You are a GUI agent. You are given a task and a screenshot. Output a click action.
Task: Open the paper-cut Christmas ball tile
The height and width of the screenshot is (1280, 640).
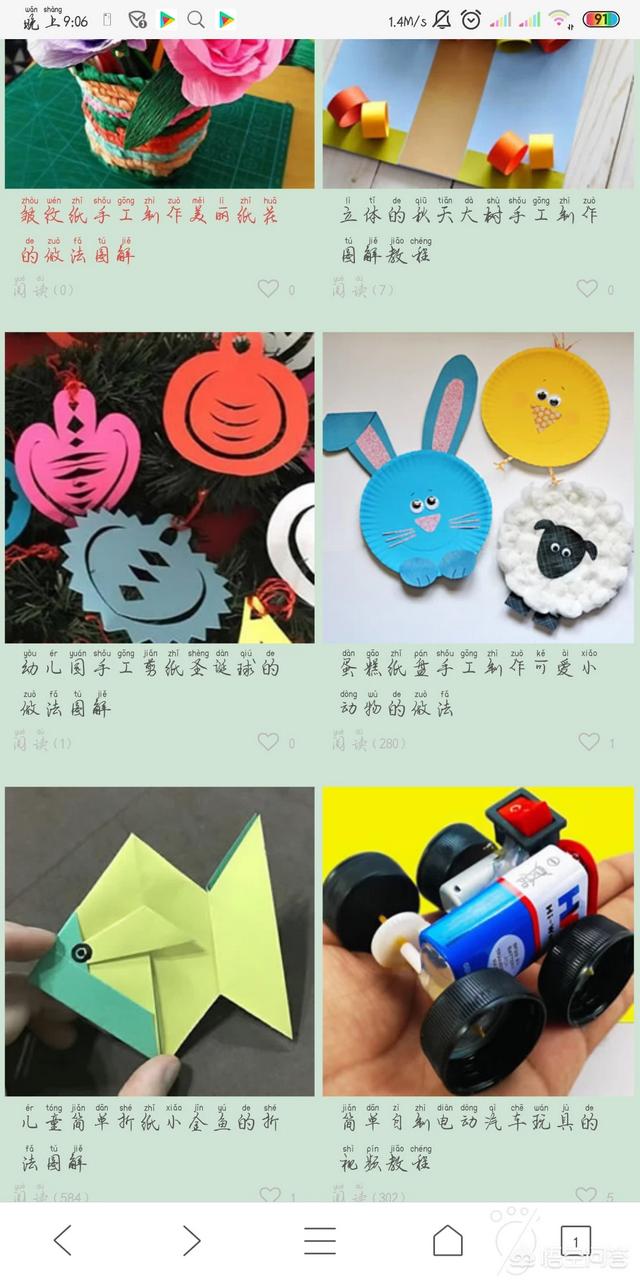[x=160, y=488]
